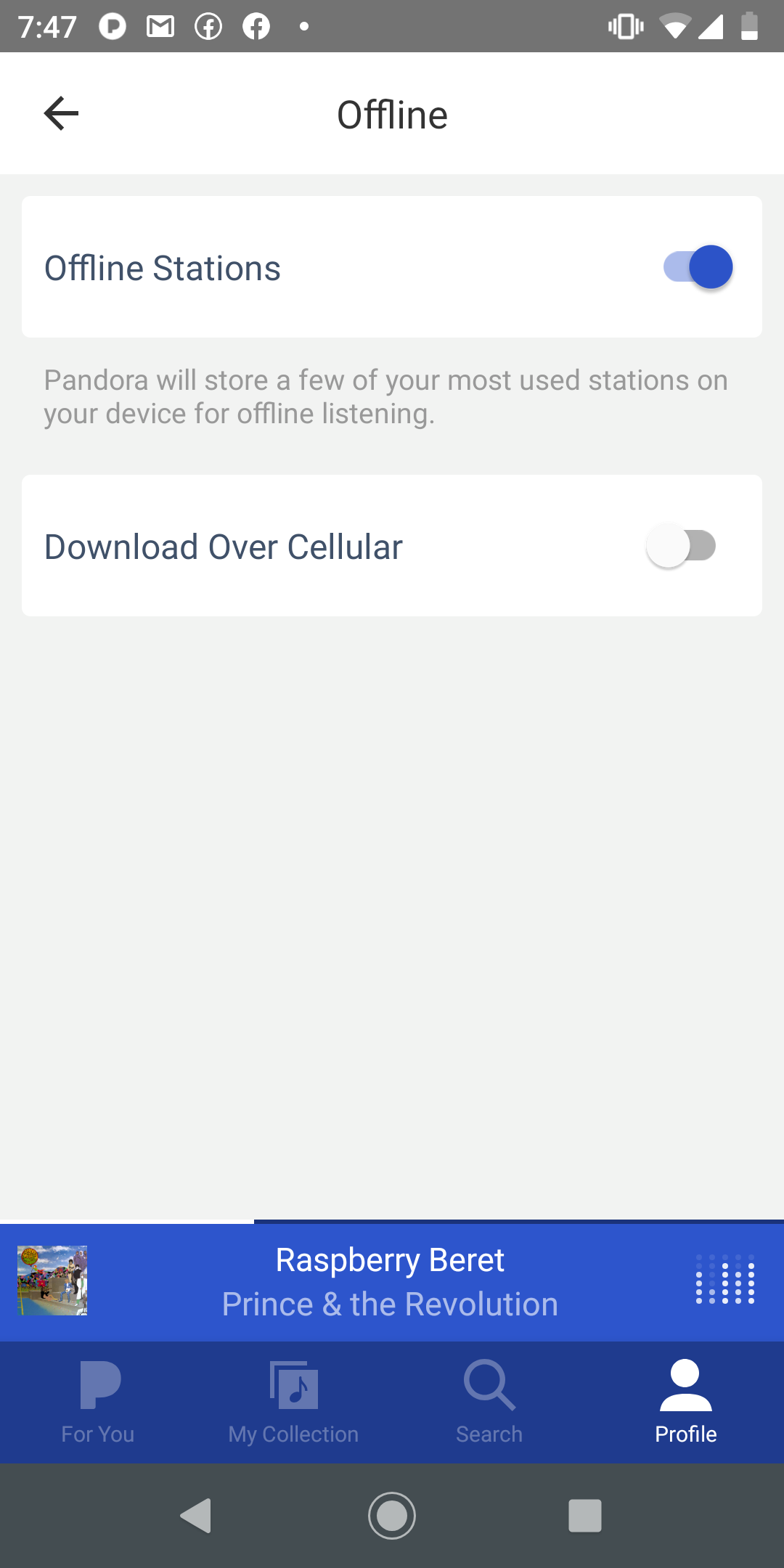Tap the Pandora icon in the status bar

[113, 26]
